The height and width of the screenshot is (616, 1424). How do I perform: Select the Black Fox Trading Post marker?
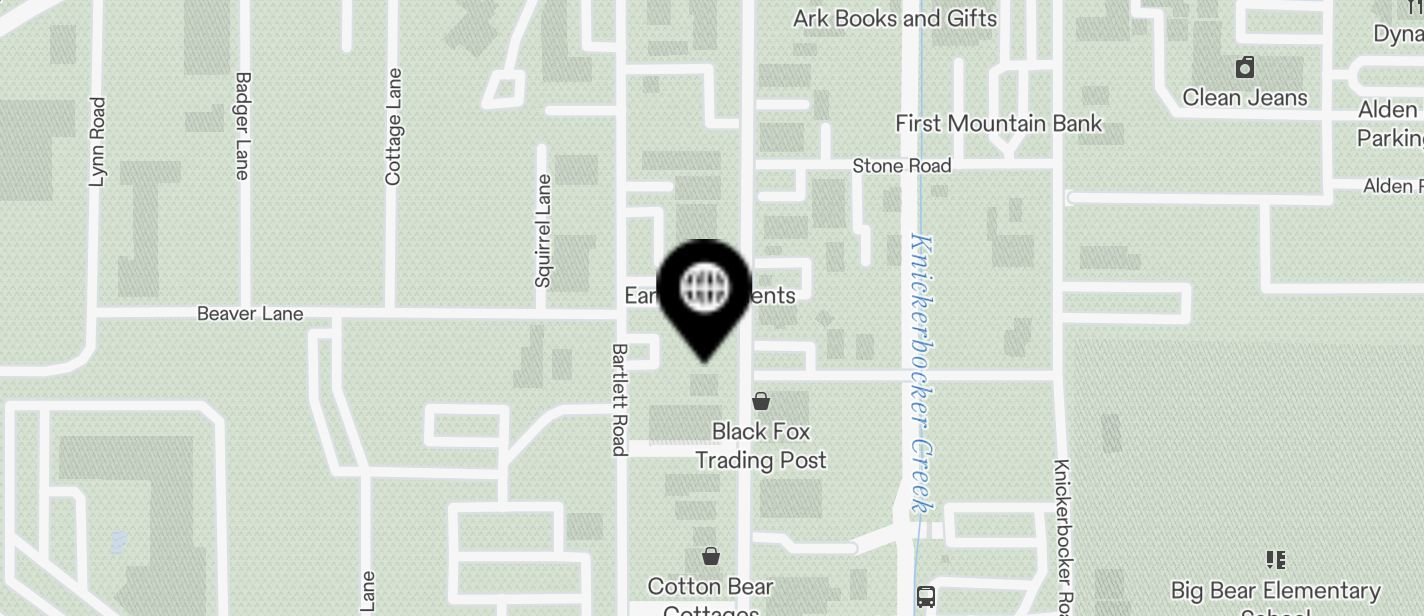(761, 402)
